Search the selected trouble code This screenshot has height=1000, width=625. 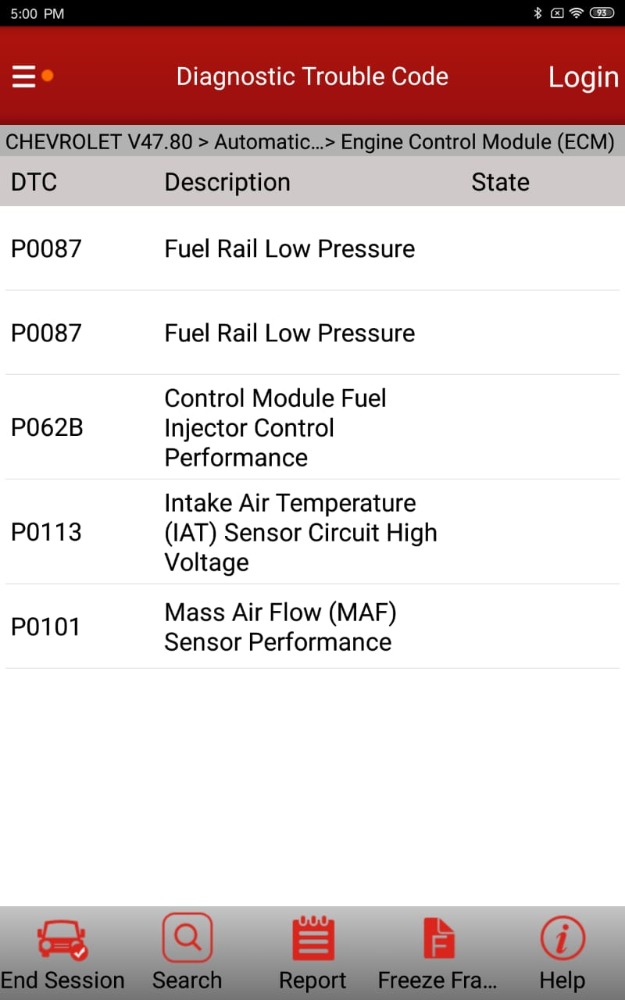[187, 953]
